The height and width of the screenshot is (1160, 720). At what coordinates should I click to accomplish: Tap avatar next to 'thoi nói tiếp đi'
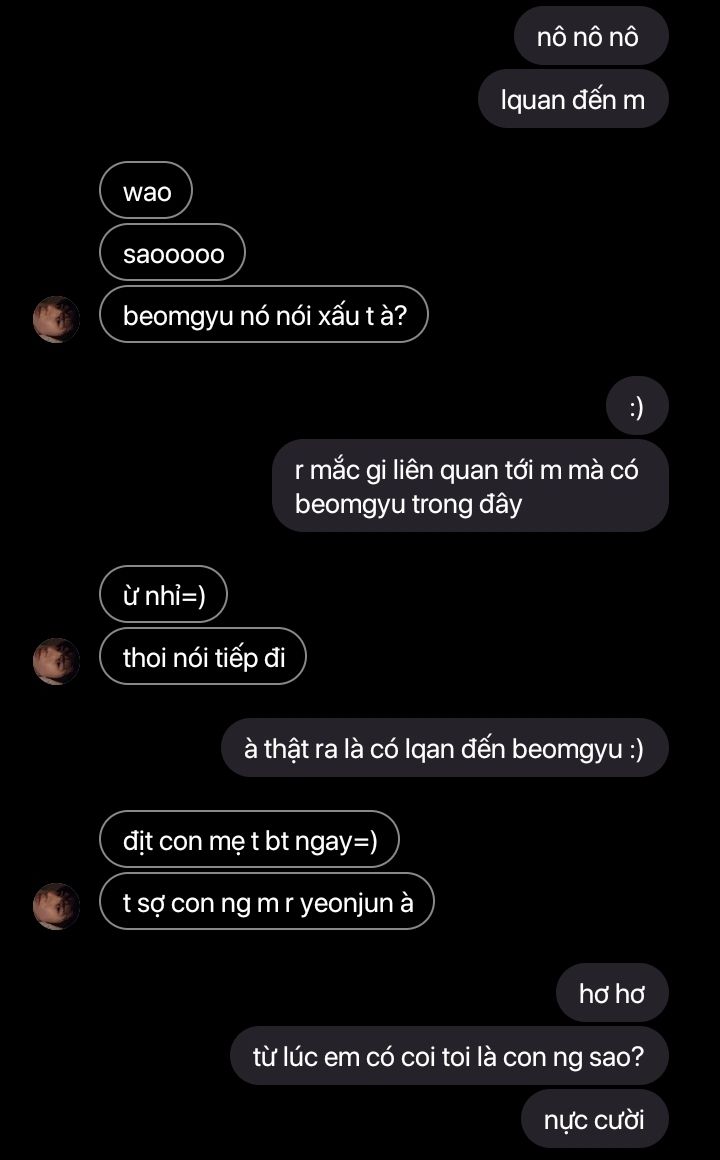click(57, 661)
